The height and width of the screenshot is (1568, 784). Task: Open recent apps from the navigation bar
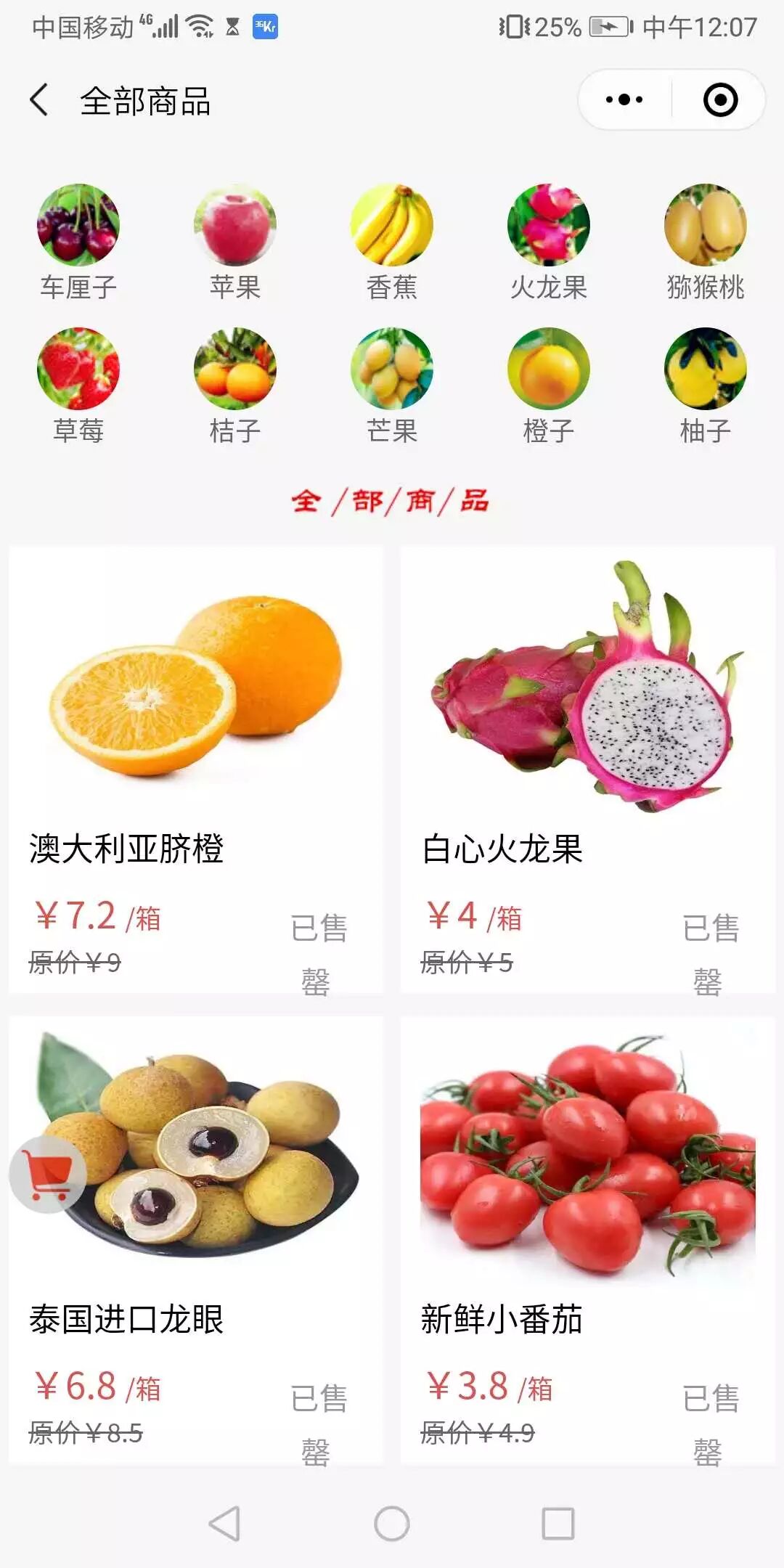tap(558, 1523)
